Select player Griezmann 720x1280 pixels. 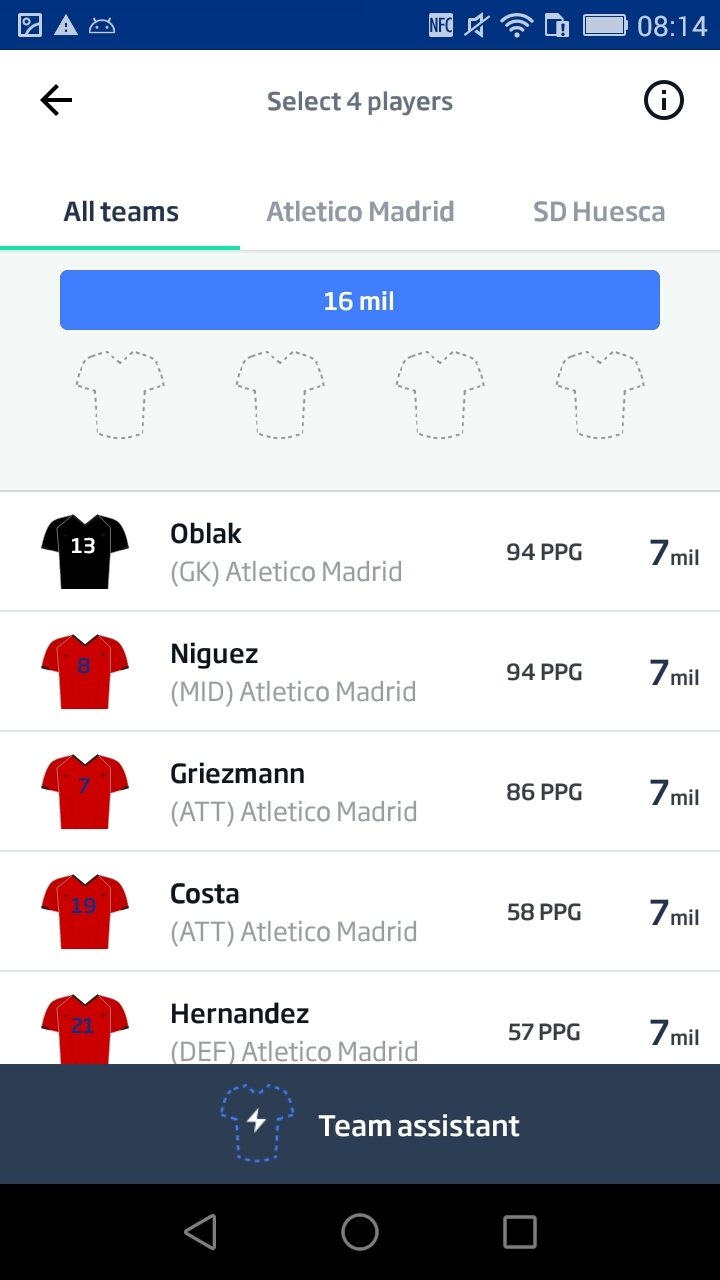(360, 792)
